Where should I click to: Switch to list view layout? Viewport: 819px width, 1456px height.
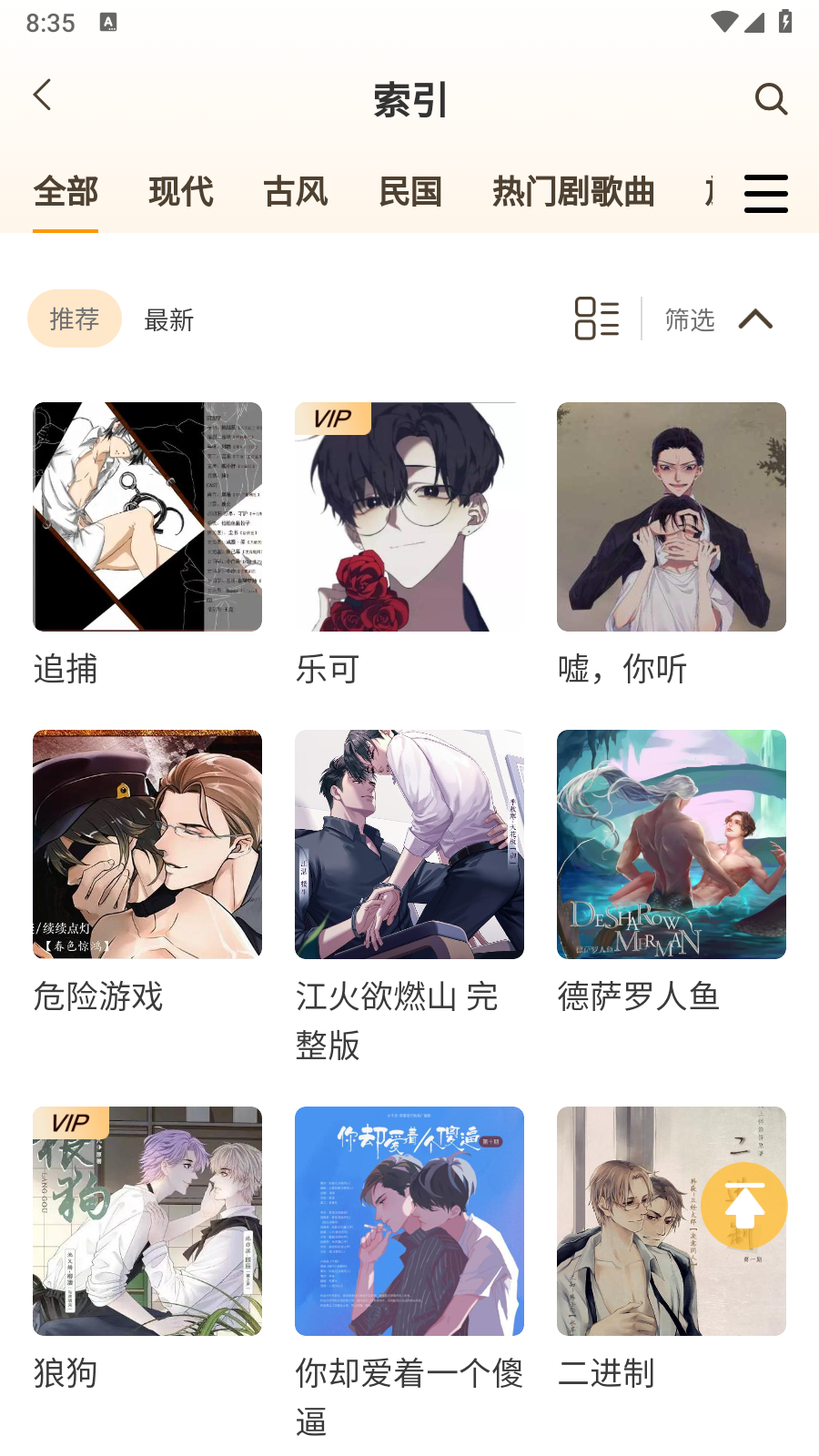click(x=597, y=318)
